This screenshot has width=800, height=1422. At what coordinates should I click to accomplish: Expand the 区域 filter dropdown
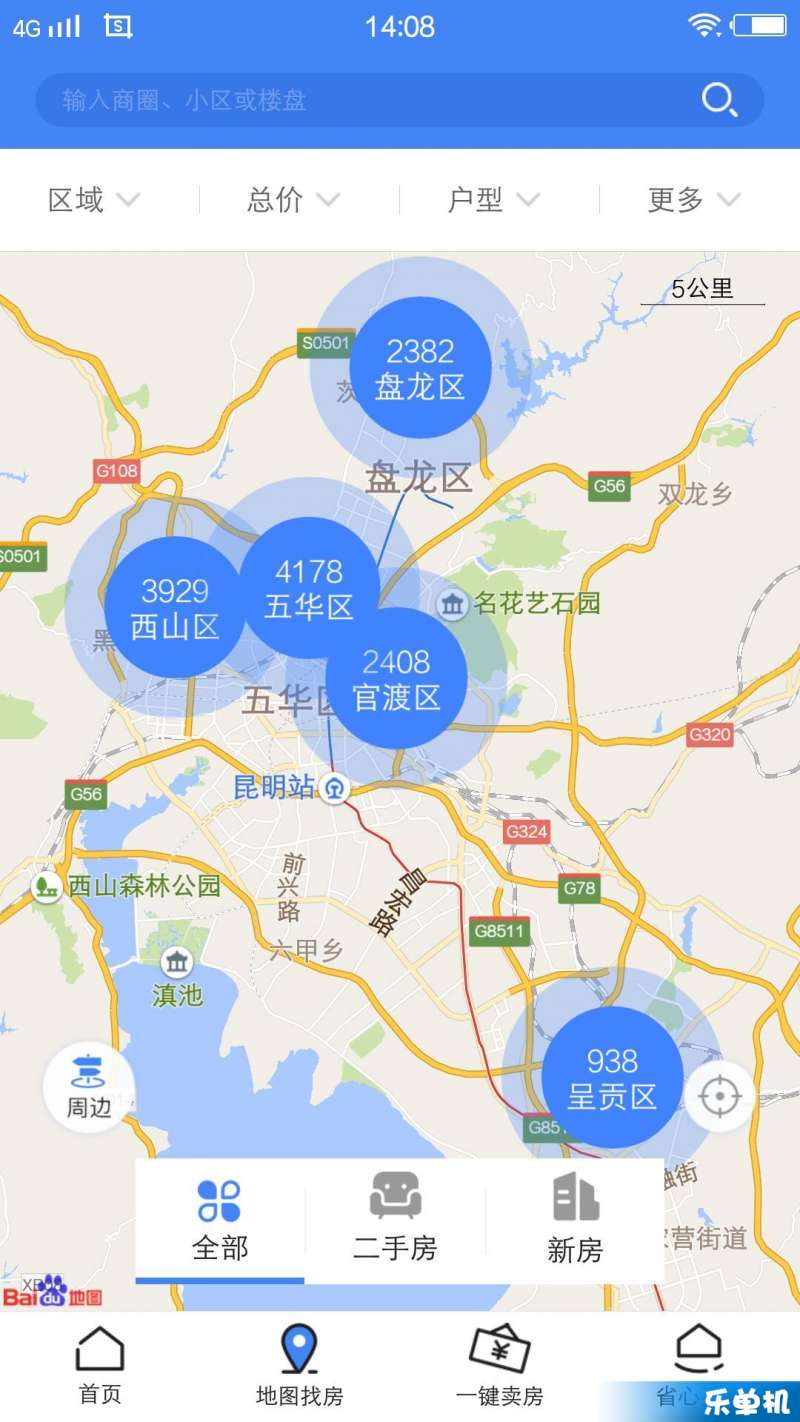point(95,200)
